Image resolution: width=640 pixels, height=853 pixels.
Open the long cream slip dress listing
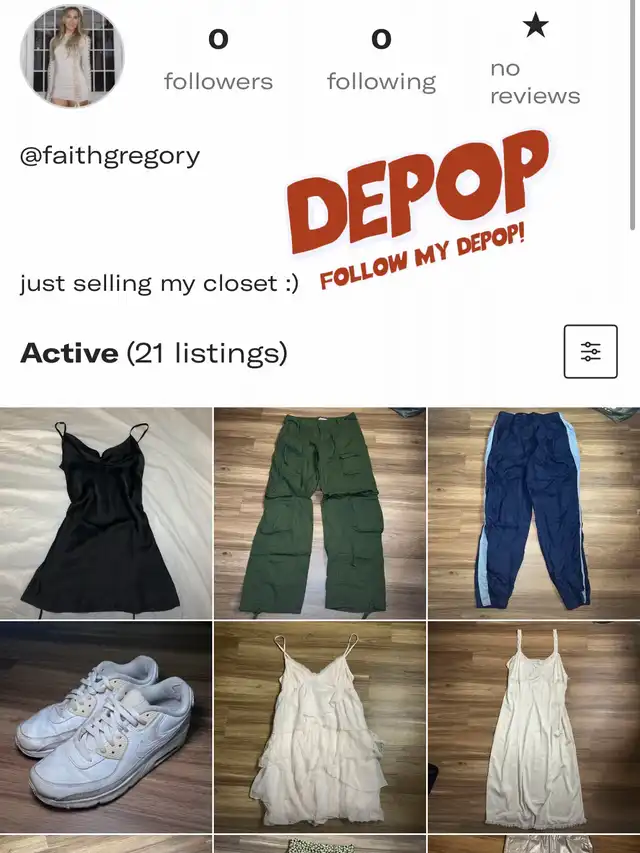point(534,727)
